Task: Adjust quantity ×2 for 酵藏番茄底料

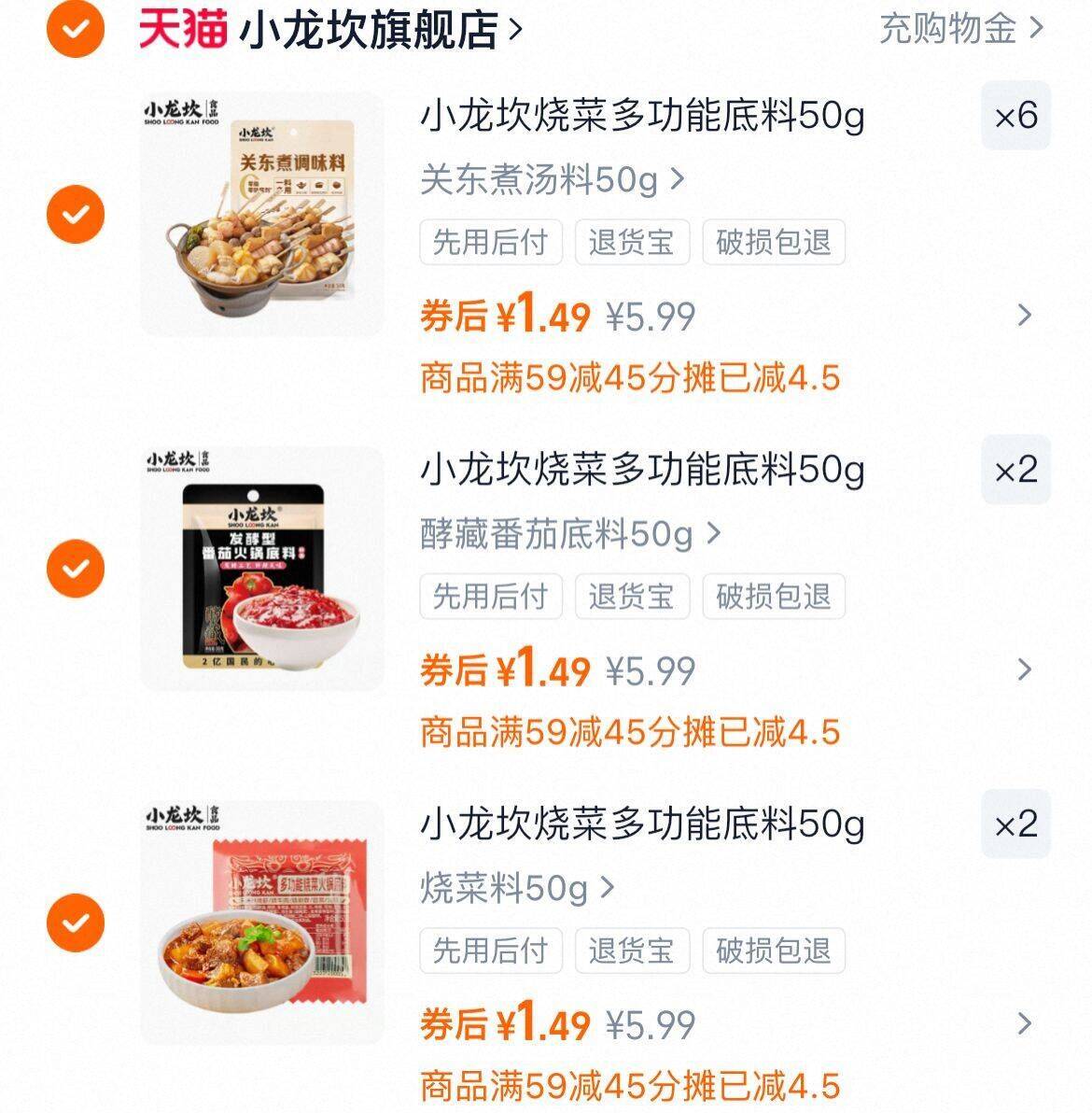Action: point(1015,470)
